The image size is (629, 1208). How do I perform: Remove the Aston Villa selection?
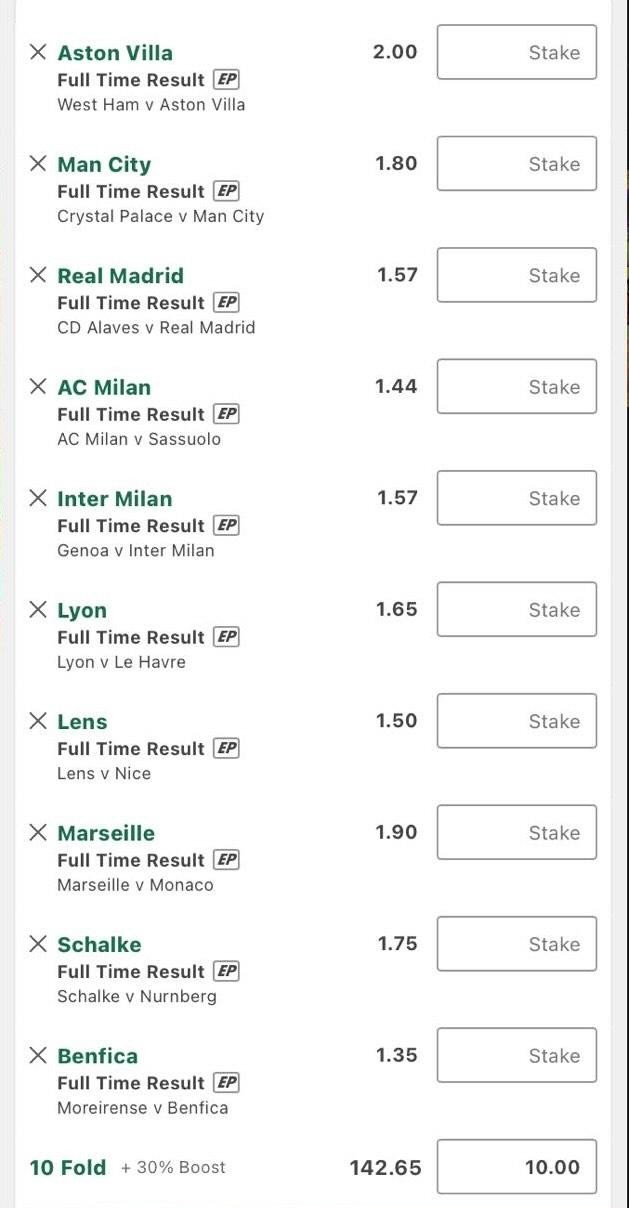point(38,52)
